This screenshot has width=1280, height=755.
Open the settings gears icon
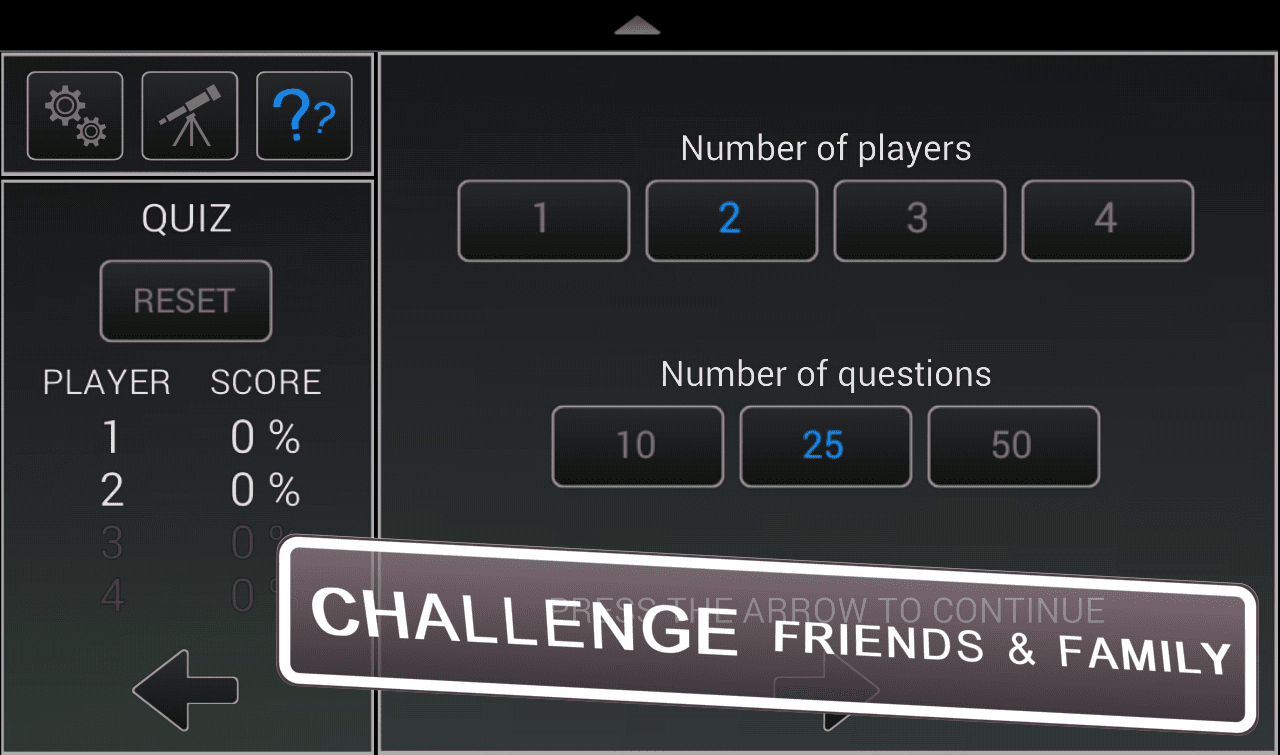coord(75,116)
